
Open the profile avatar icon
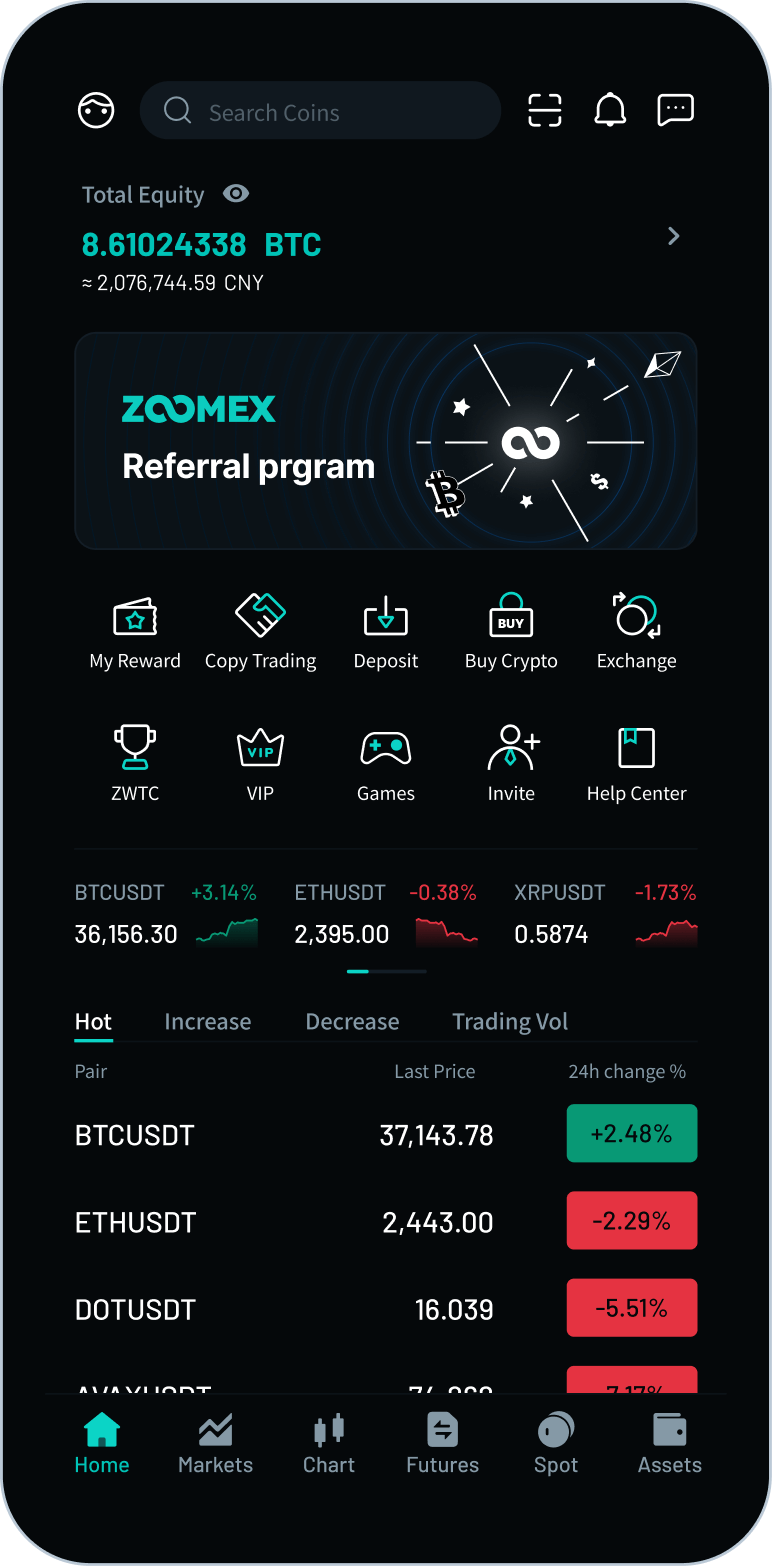(x=97, y=110)
